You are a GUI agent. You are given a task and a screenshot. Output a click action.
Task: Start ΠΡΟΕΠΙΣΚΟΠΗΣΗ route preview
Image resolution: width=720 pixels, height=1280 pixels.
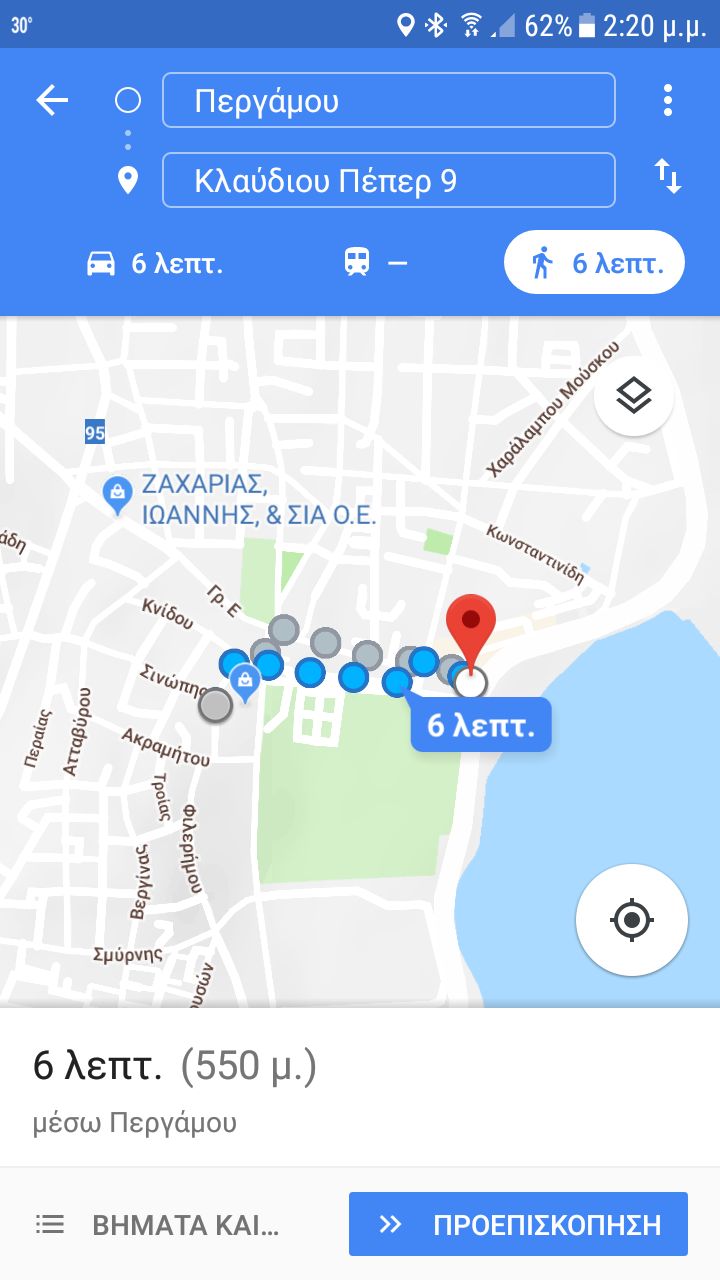[518, 1224]
